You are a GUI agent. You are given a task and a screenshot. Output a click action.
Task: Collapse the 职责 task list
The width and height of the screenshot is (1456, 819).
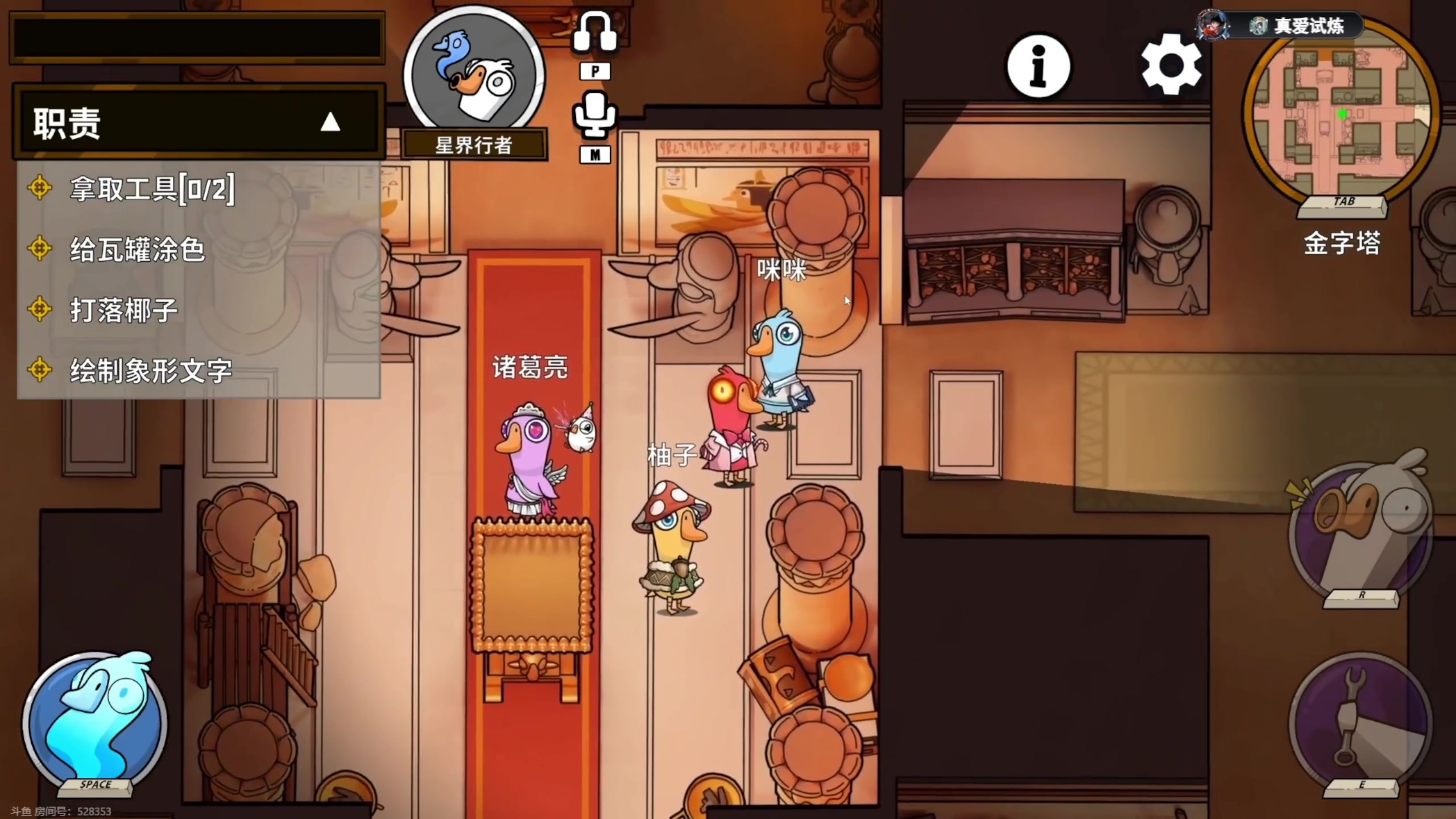[x=330, y=122]
